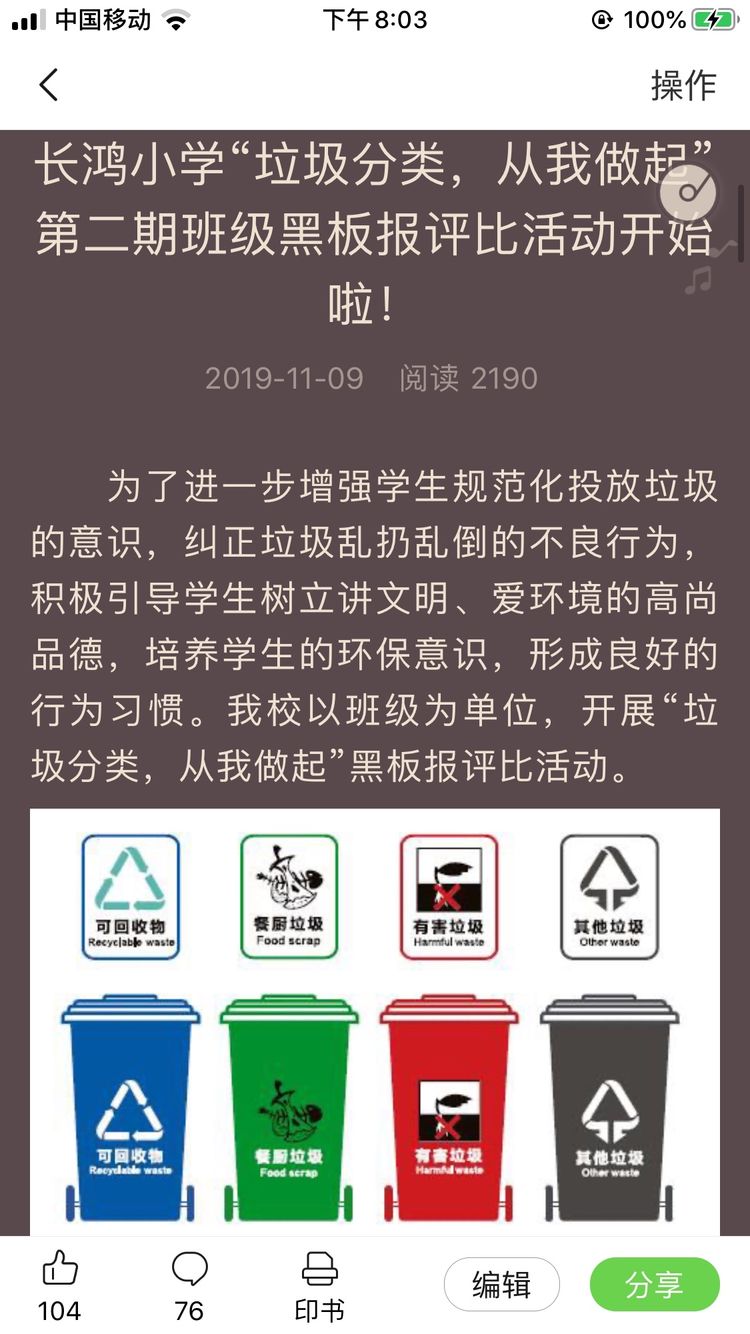Screen dimensions: 750x1334
Task: Tap the 编辑 button
Action: pyautogui.click(x=502, y=1284)
